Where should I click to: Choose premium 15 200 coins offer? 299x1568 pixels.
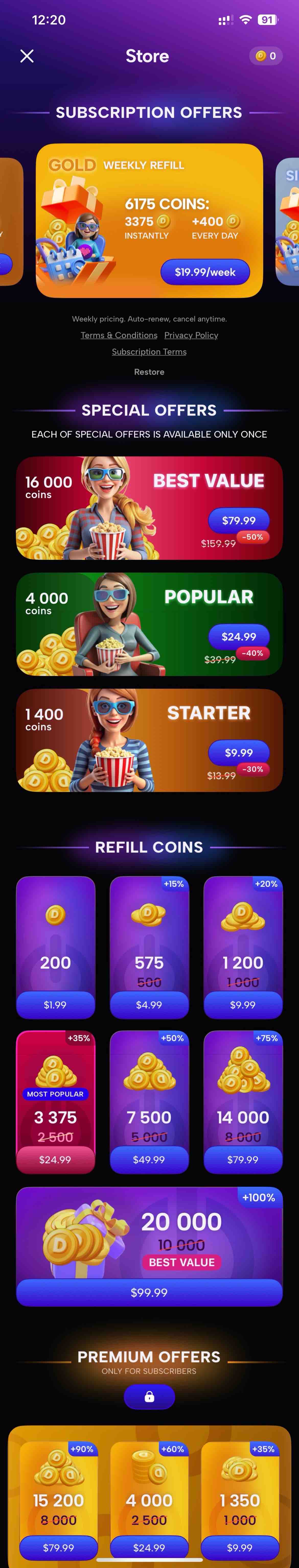pyautogui.click(x=59, y=1548)
